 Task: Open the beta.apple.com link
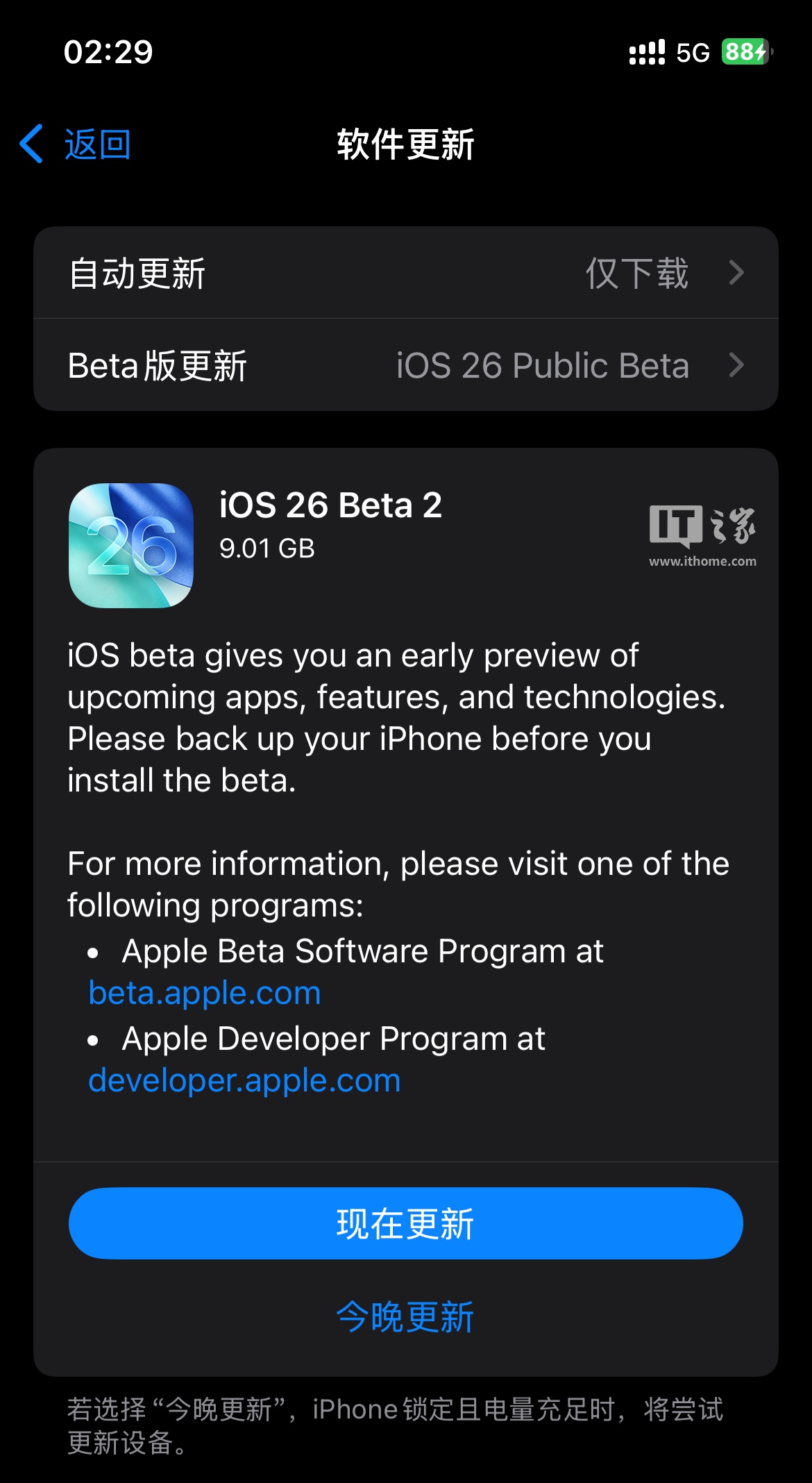pos(205,993)
